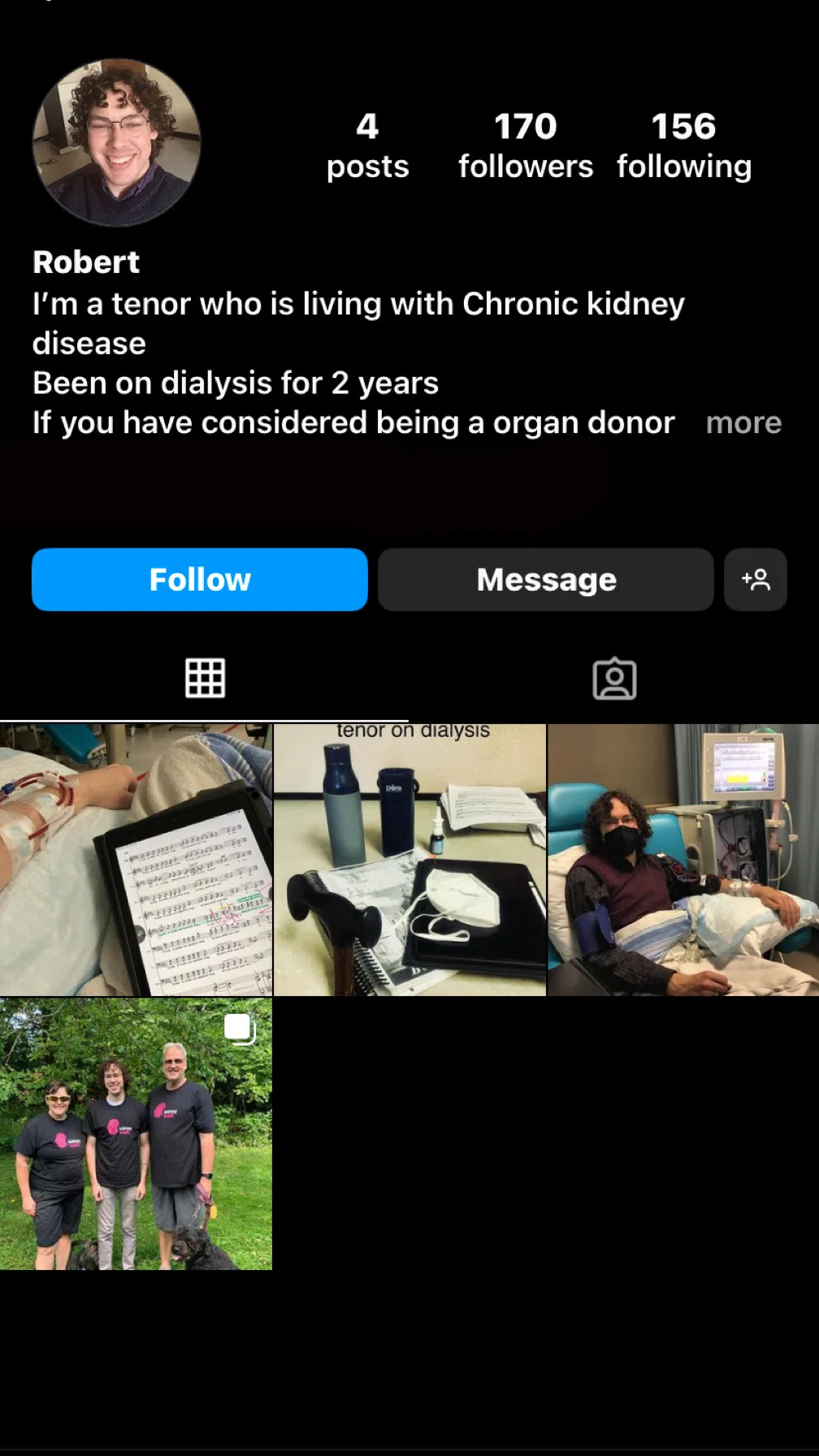This screenshot has height=1456, width=819.
Task: Open group photo post with dogs
Action: [x=136, y=1133]
